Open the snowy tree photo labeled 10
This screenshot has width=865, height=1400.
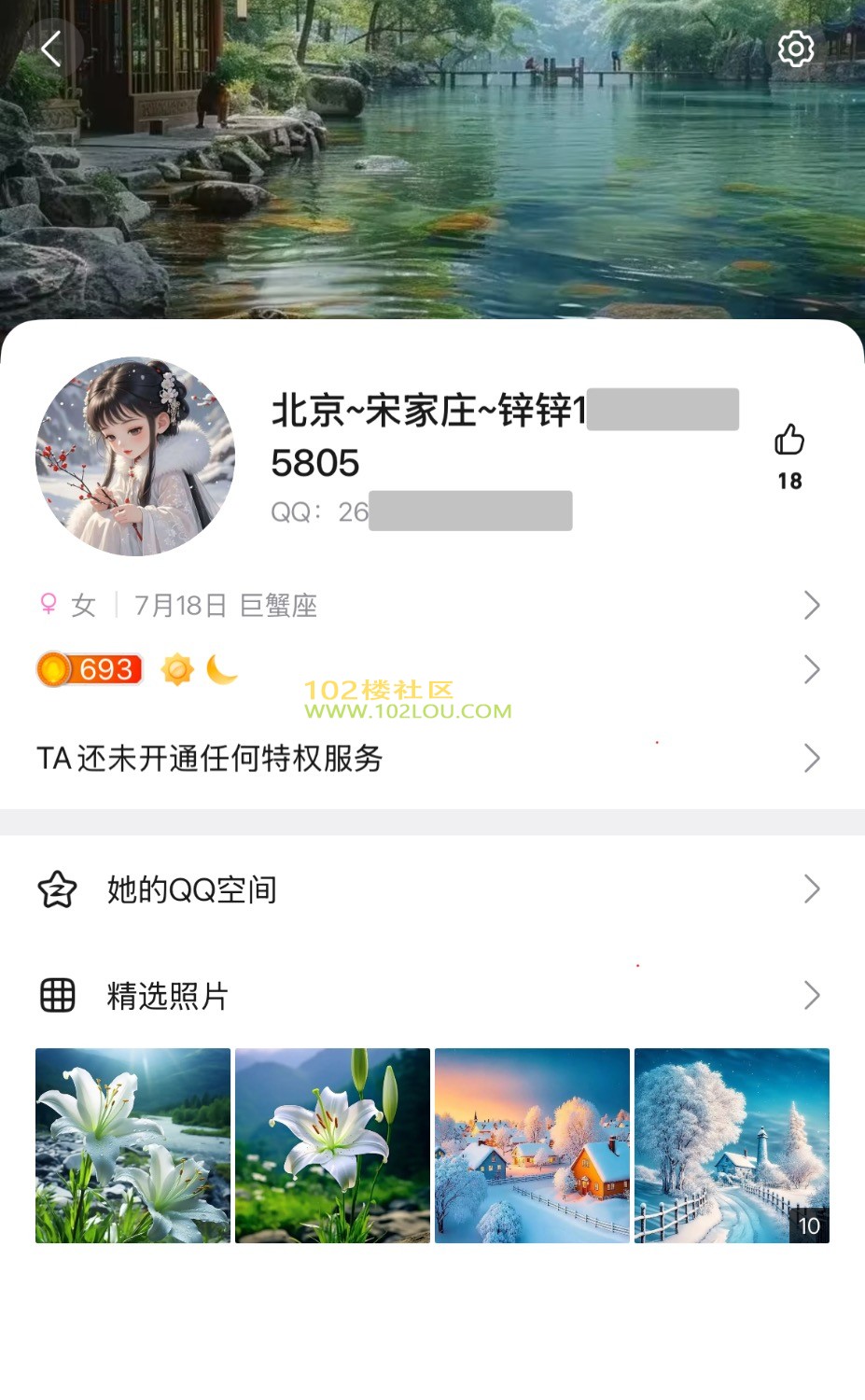click(732, 1145)
